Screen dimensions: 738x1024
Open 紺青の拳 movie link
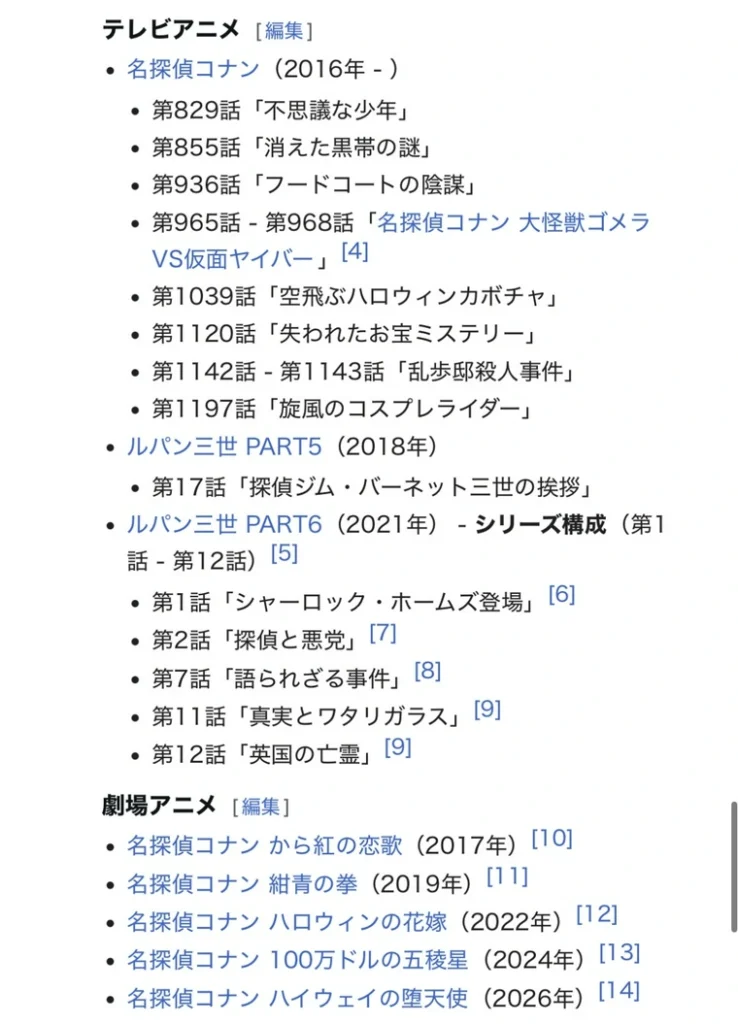[242, 884]
